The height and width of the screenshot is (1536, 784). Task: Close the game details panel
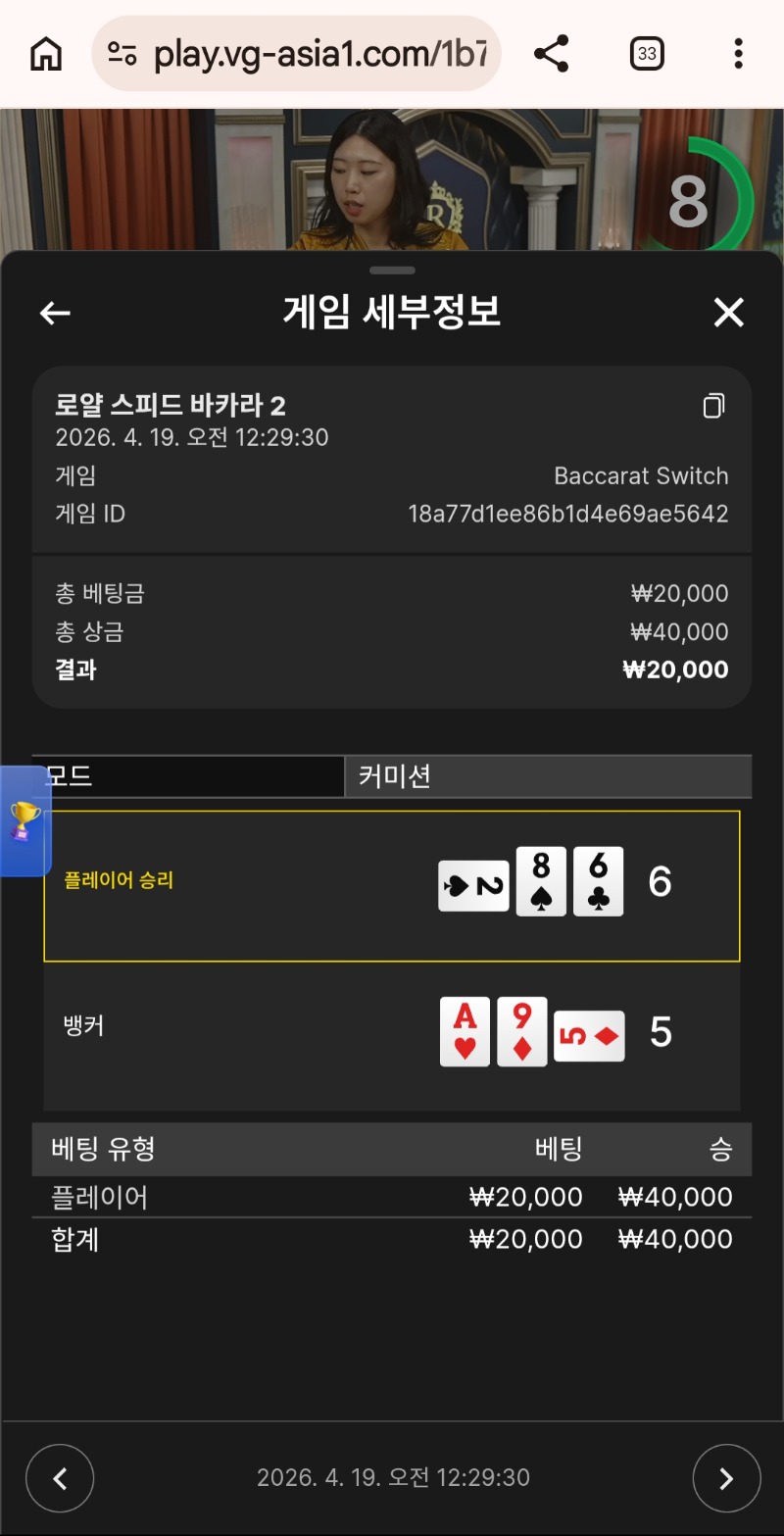point(728,313)
